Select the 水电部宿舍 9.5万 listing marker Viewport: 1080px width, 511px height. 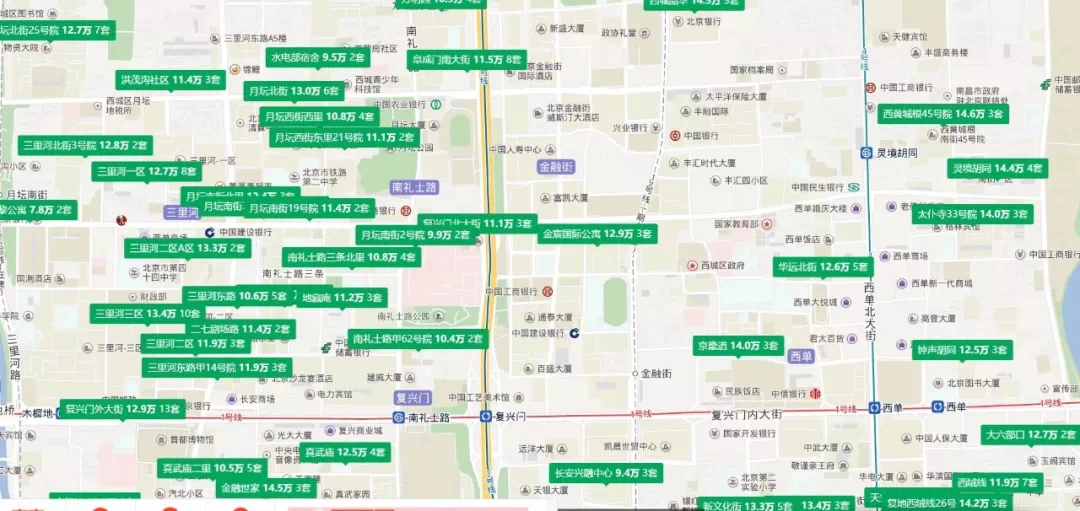[318, 58]
